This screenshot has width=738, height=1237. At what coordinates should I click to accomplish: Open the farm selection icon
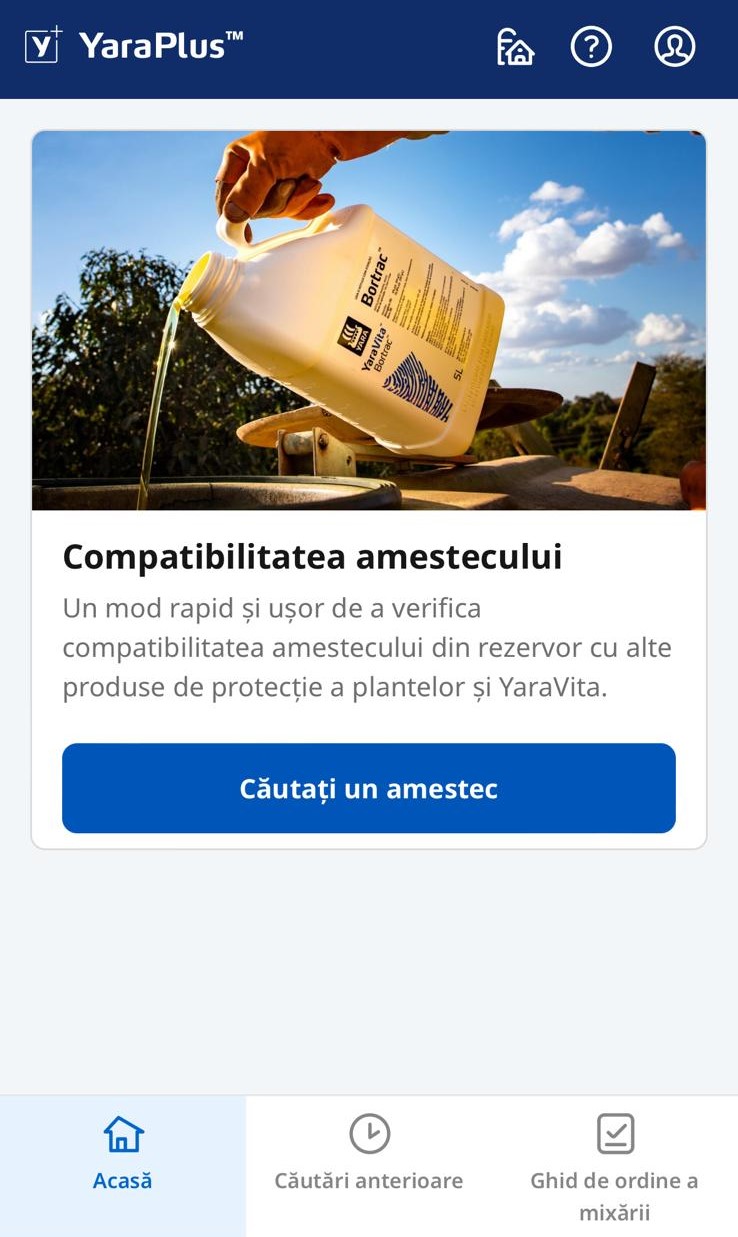515,47
